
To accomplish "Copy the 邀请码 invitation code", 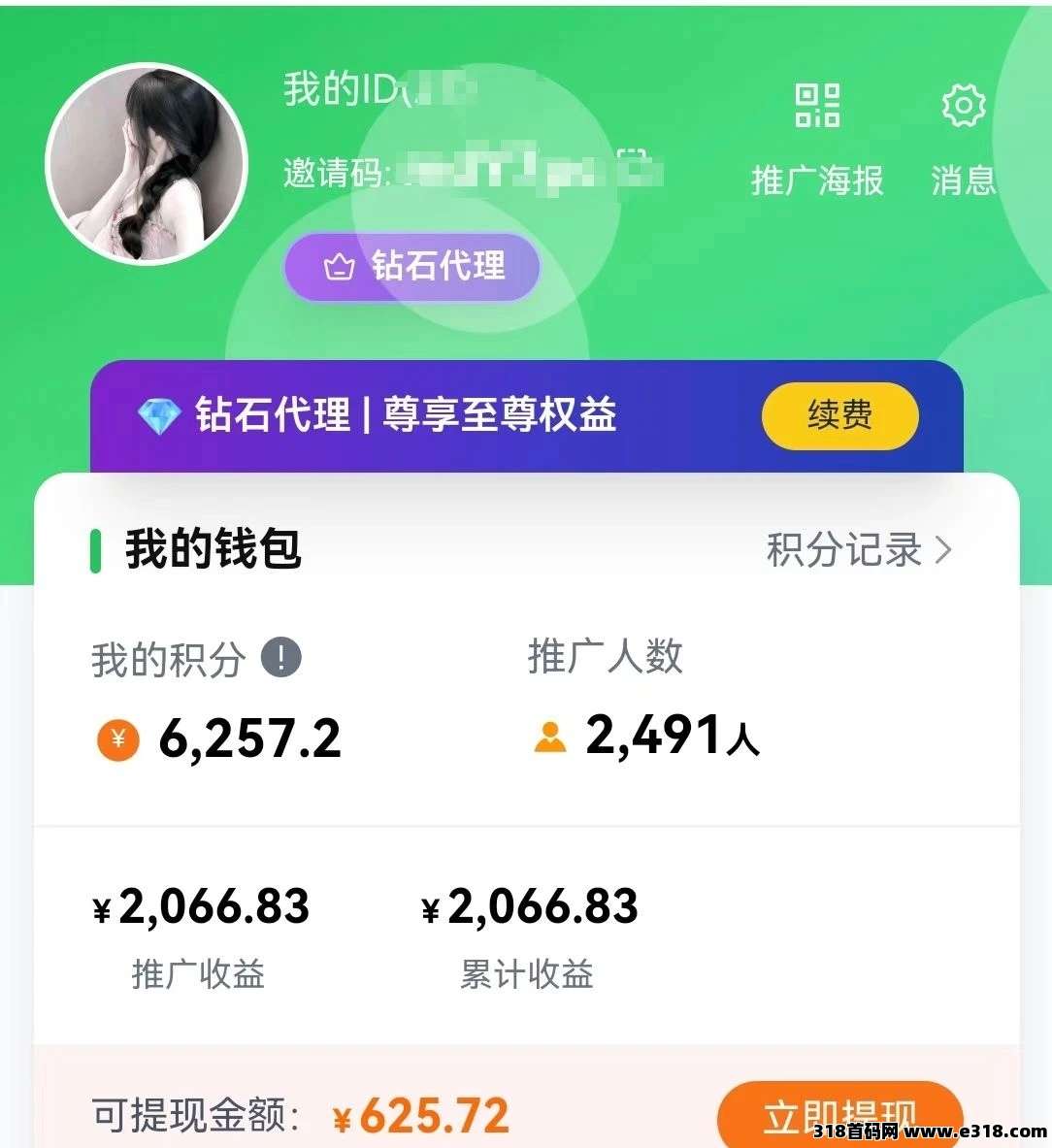I will coord(632,165).
